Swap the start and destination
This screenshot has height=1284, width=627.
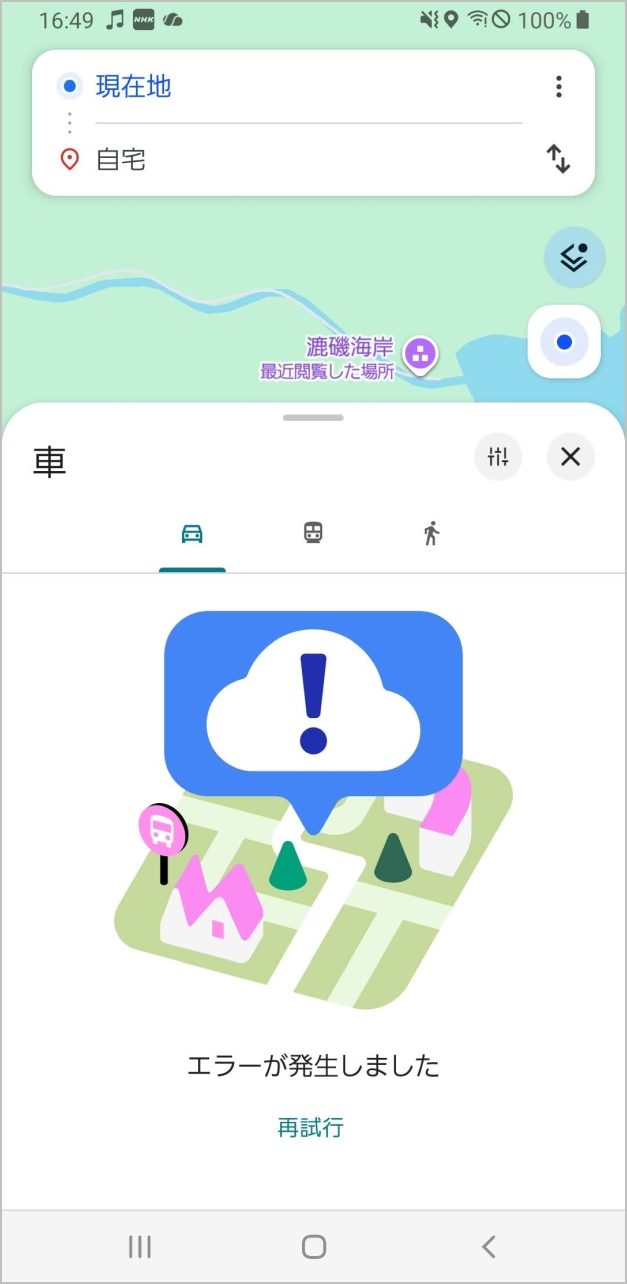(558, 159)
